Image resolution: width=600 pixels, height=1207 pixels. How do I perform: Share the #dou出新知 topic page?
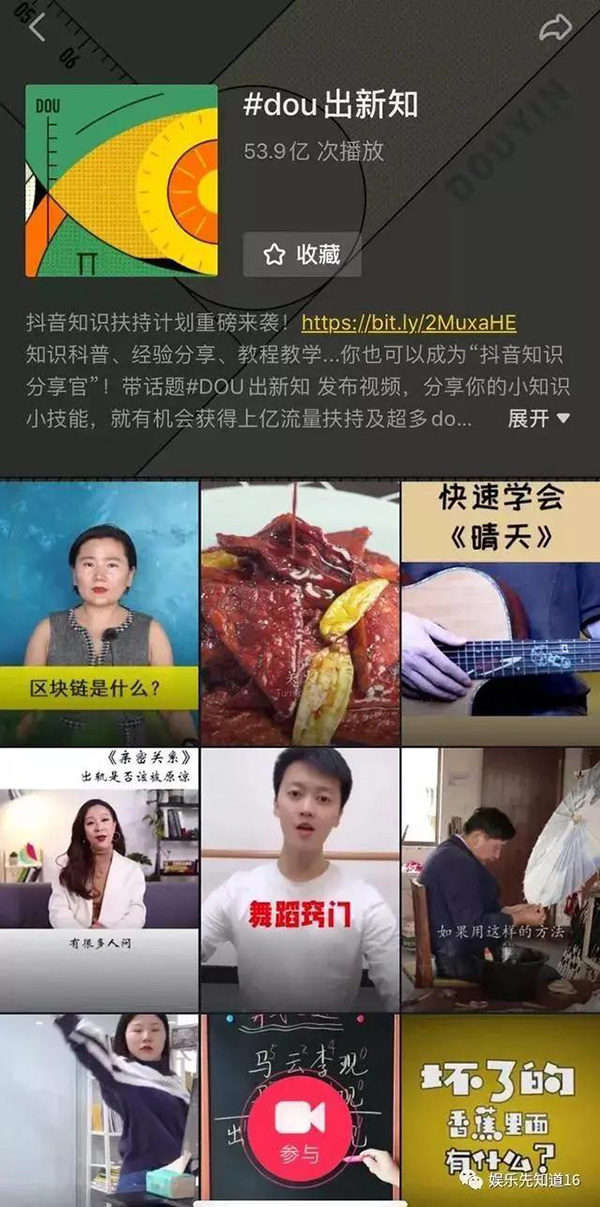[x=555, y=27]
